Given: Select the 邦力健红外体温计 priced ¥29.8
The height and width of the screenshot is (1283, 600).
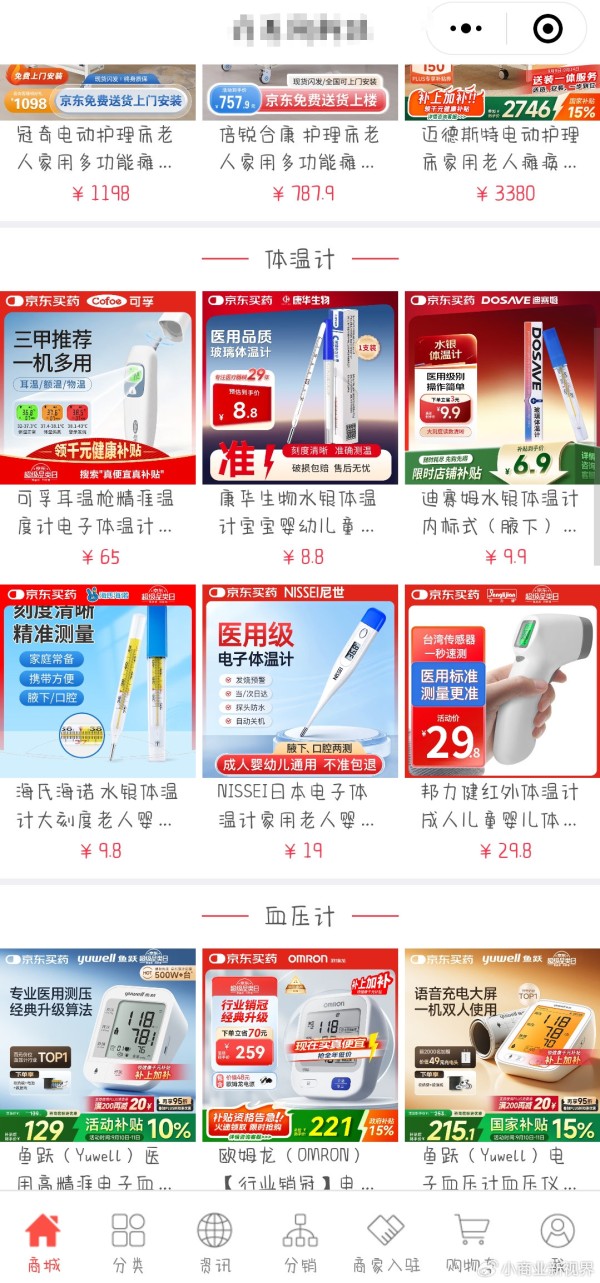Looking at the screenshot, I should [502, 724].
